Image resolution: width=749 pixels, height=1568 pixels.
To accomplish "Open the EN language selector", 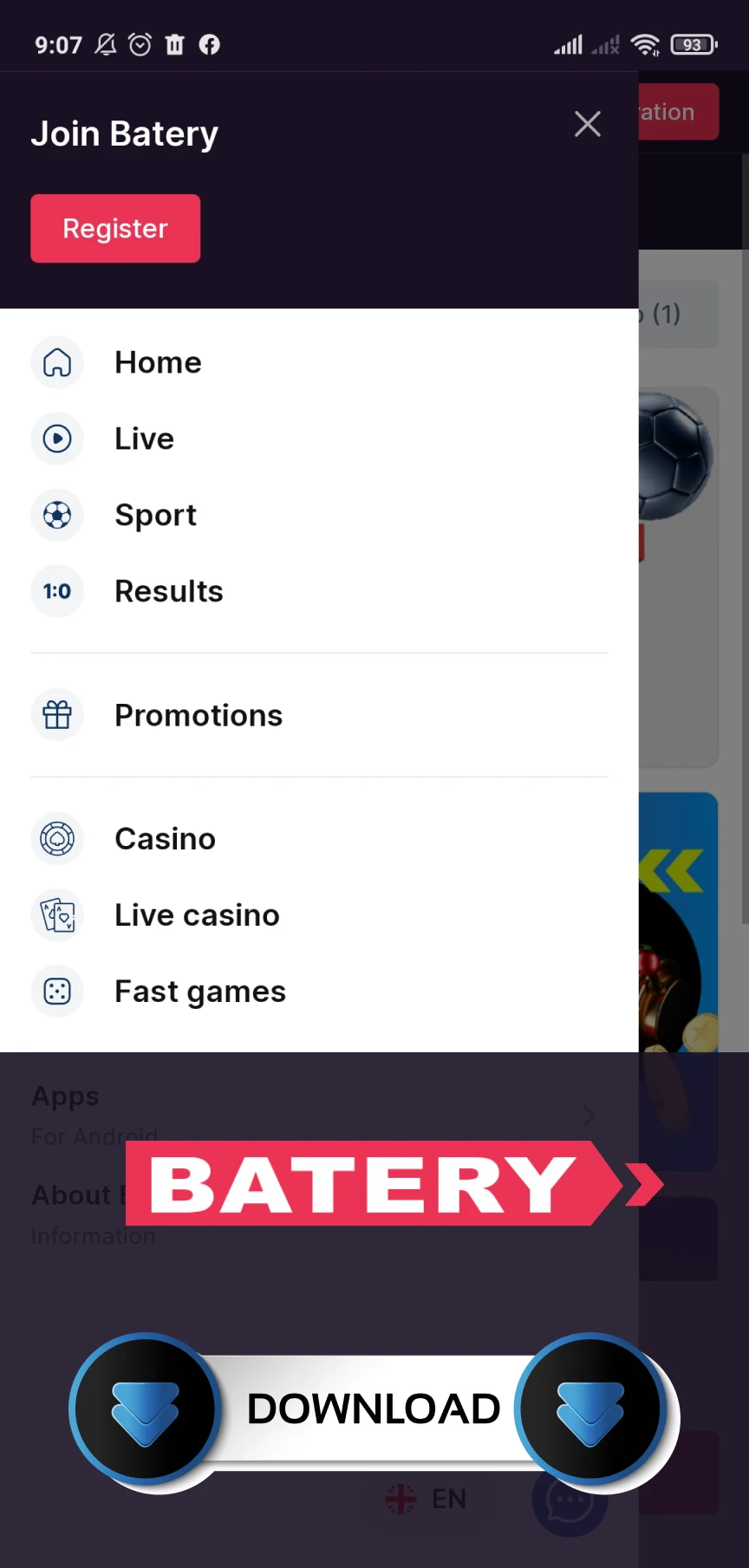I will [x=426, y=1499].
